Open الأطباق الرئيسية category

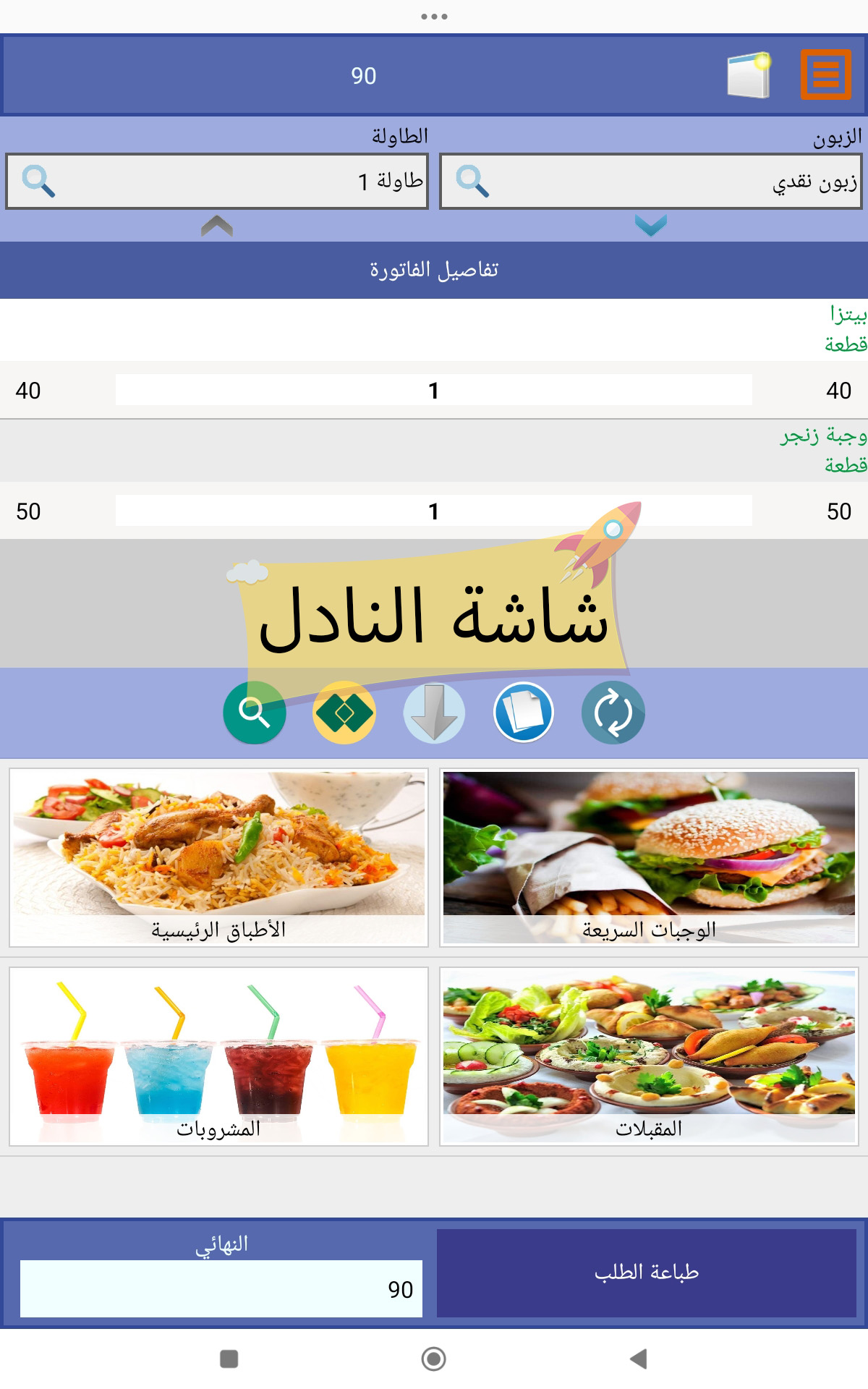click(218, 857)
